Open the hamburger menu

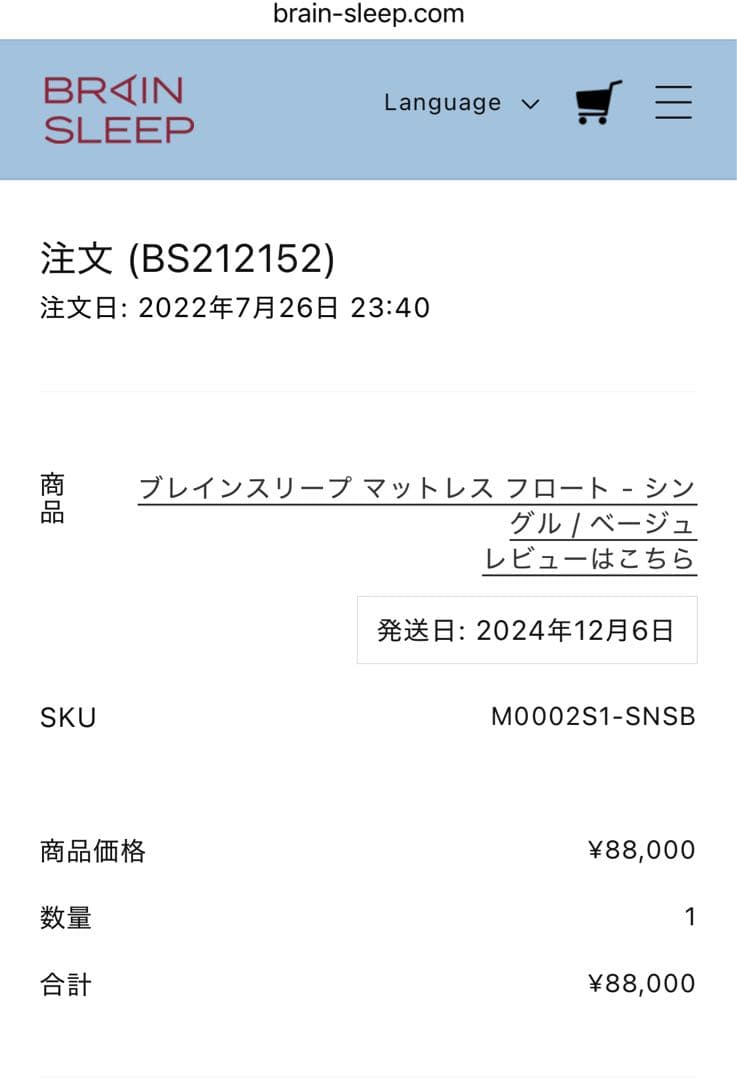673,102
